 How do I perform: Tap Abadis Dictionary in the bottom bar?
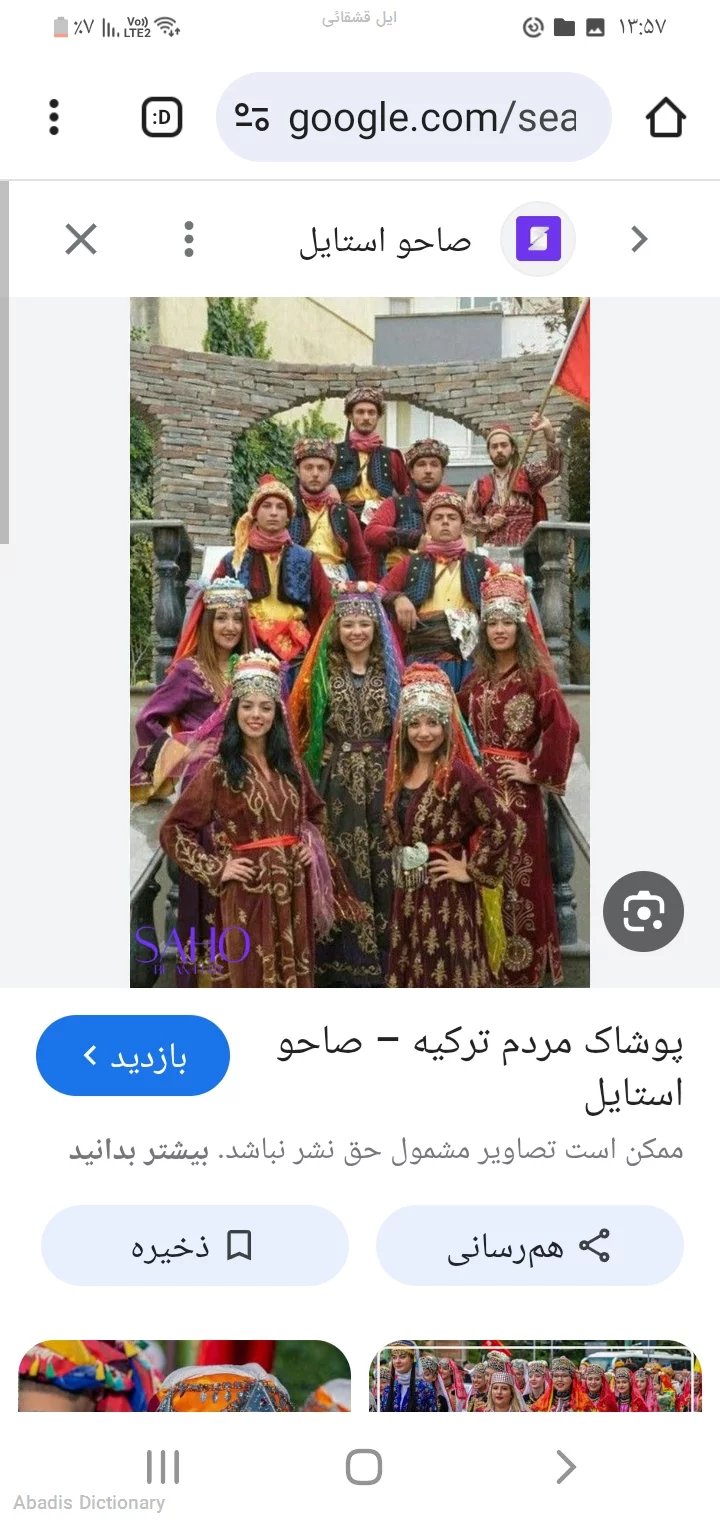pos(87,1501)
